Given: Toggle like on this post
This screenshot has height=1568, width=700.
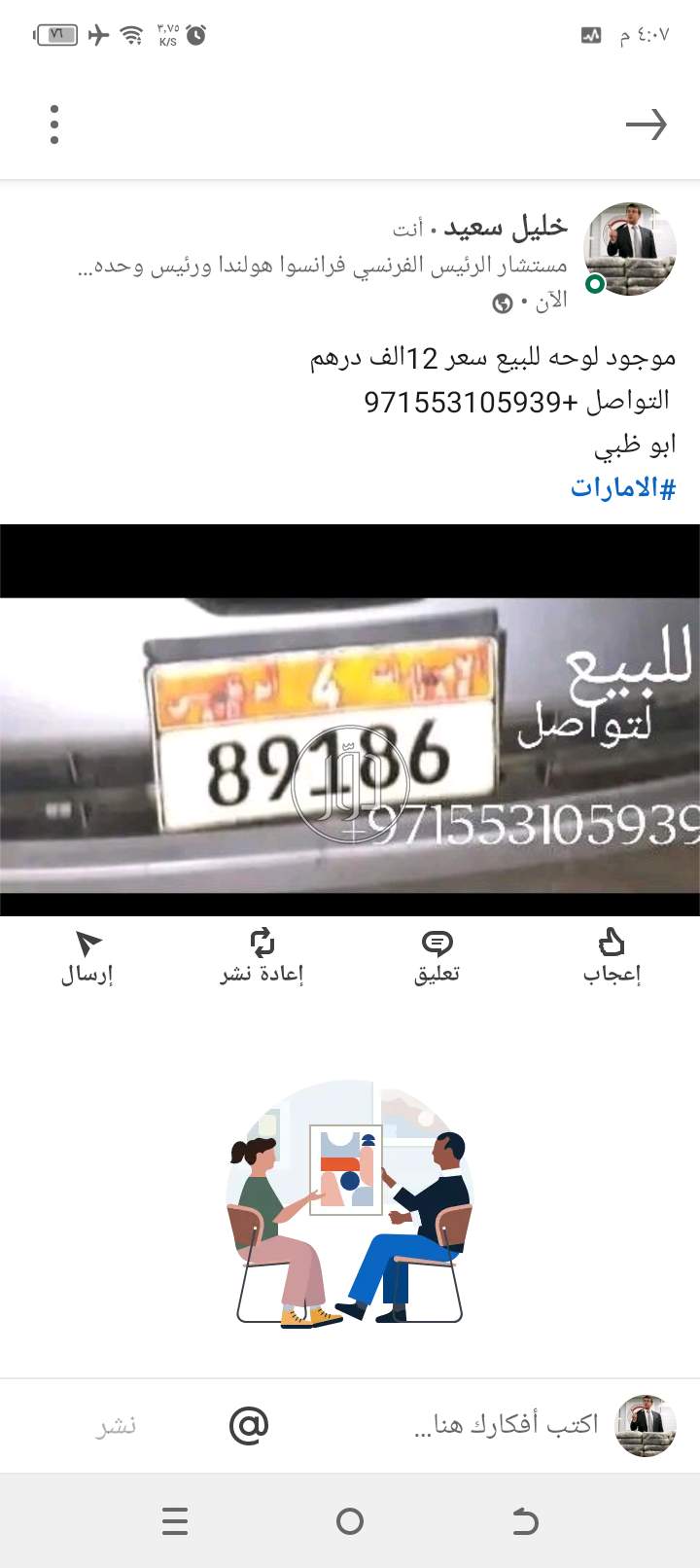Looking at the screenshot, I should coord(612,956).
